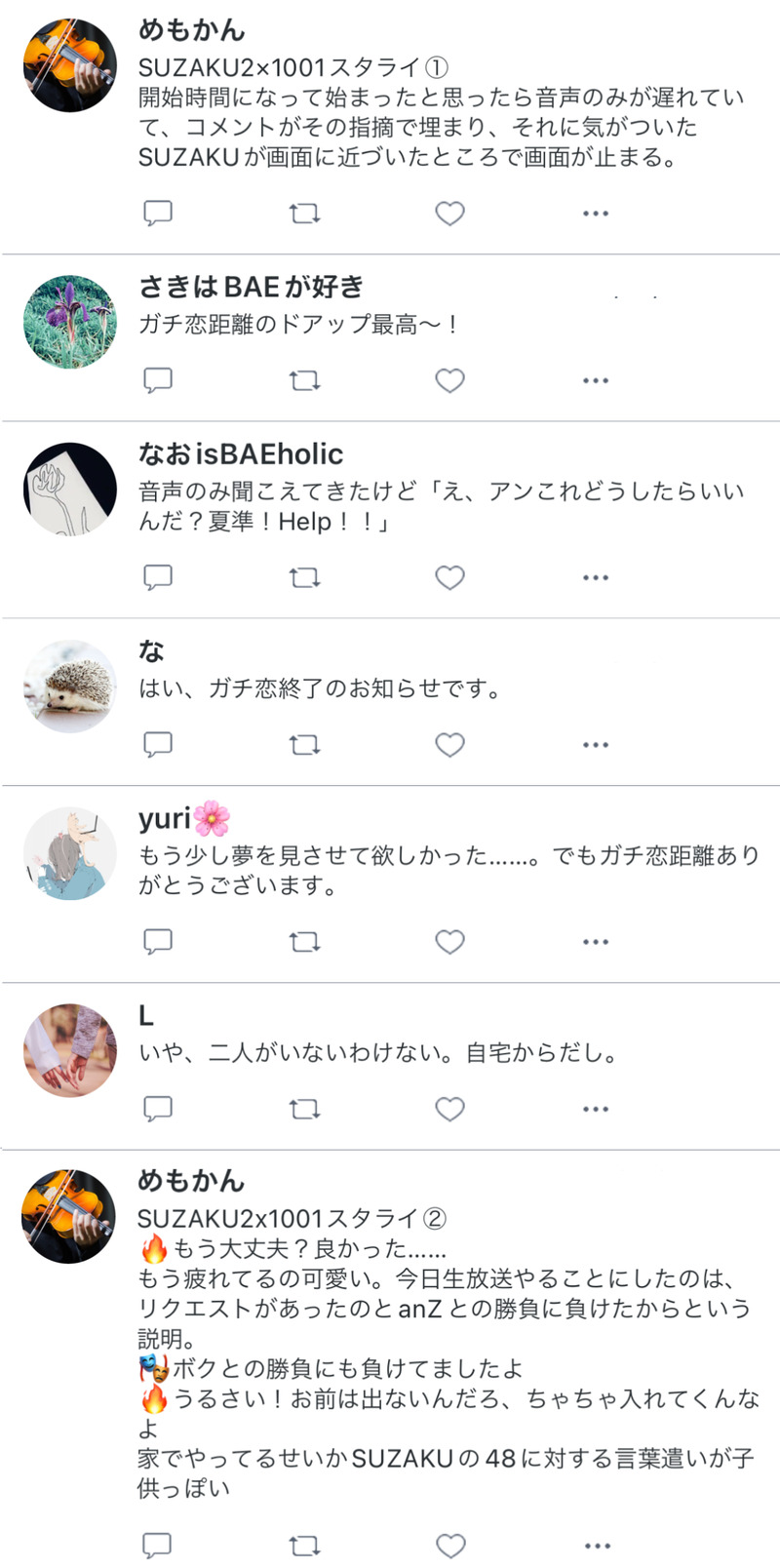
Task: Like めもかん's スタライ① post
Action: pos(449,214)
